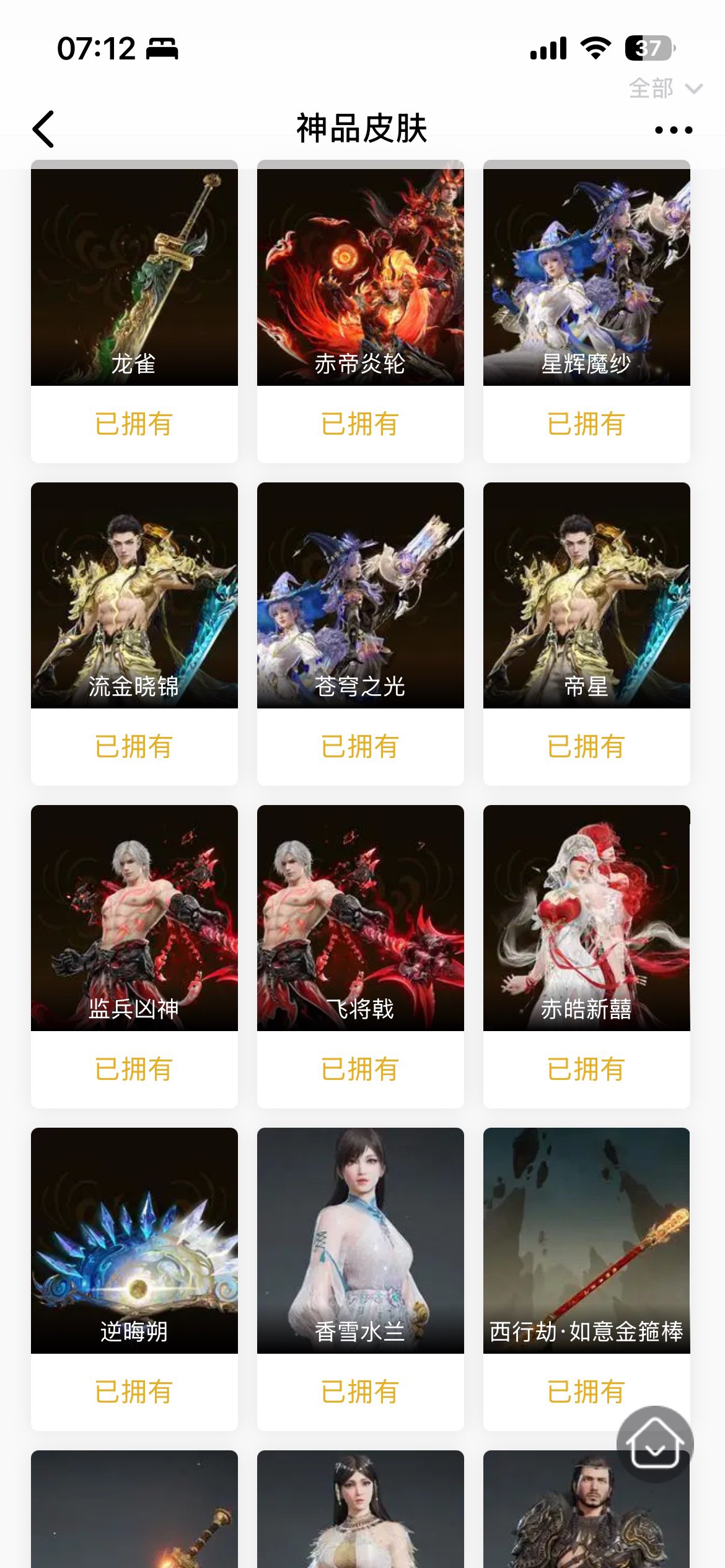This screenshot has height=1568, width=725.
Task: Tap the floating home button
Action: click(x=655, y=1444)
